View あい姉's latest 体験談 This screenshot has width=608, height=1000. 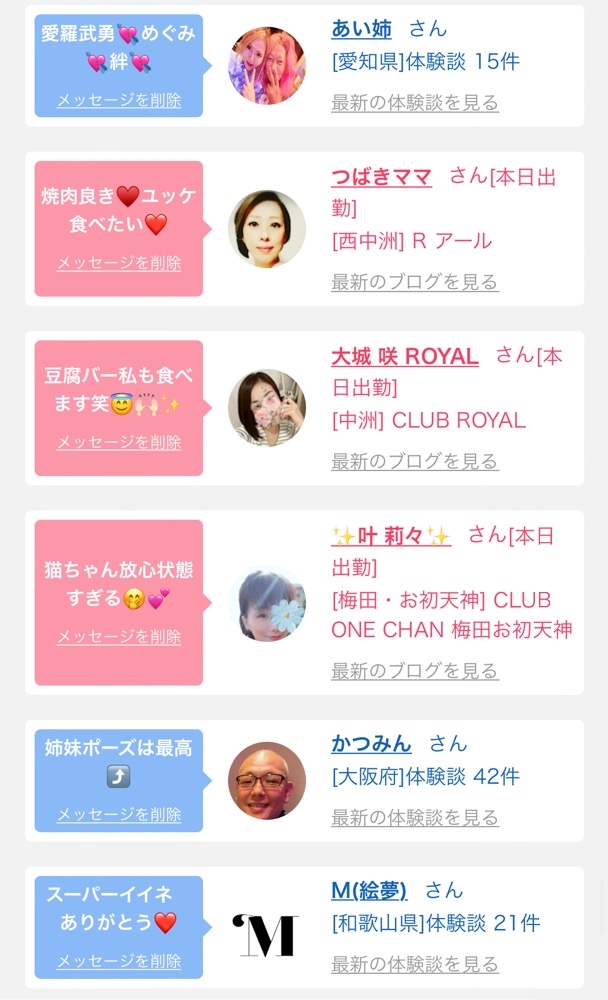[x=414, y=102]
